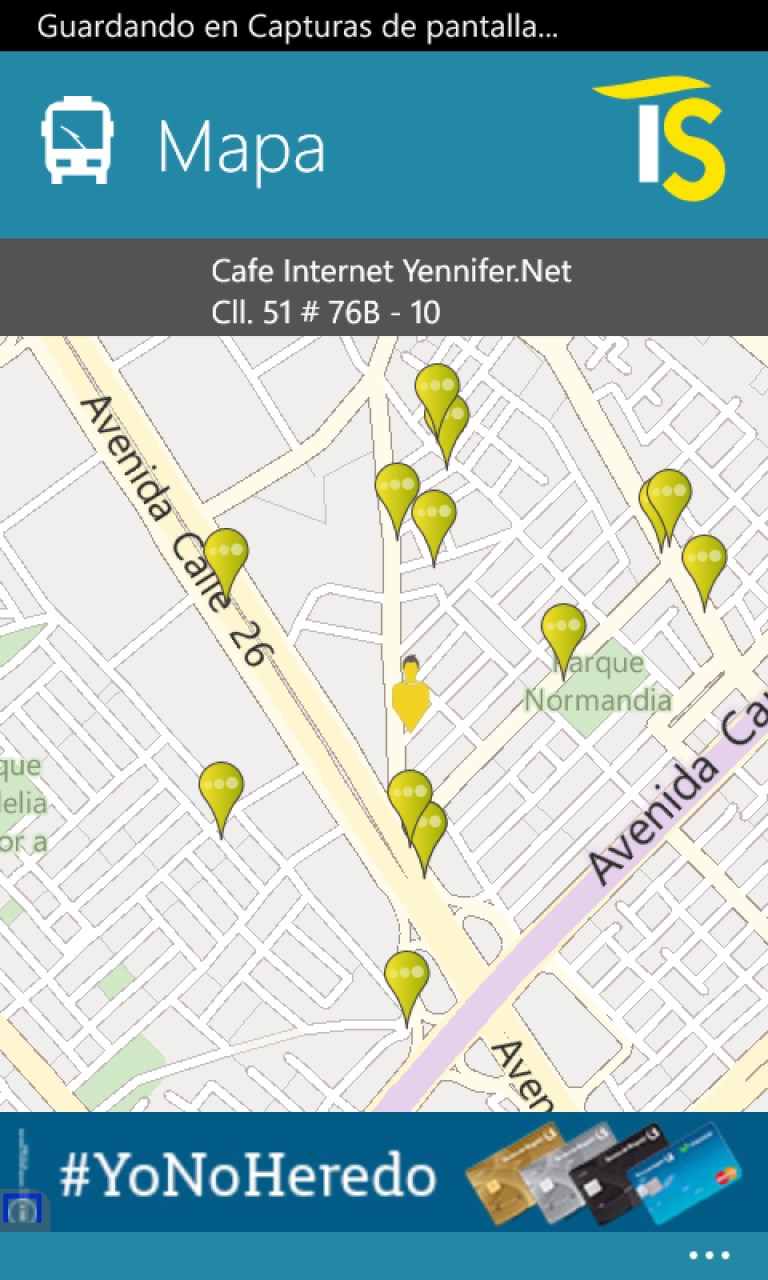768x1280 pixels.
Task: Select the pin on Parque Normandia
Action: pos(563,632)
